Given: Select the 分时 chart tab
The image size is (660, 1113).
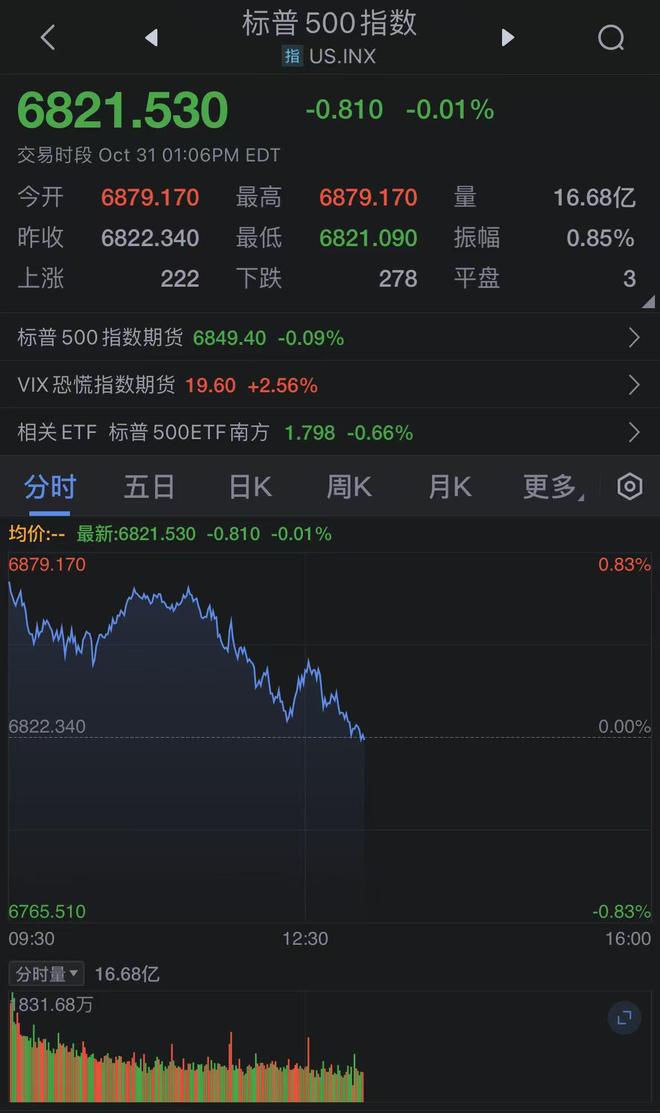Looking at the screenshot, I should (50, 487).
